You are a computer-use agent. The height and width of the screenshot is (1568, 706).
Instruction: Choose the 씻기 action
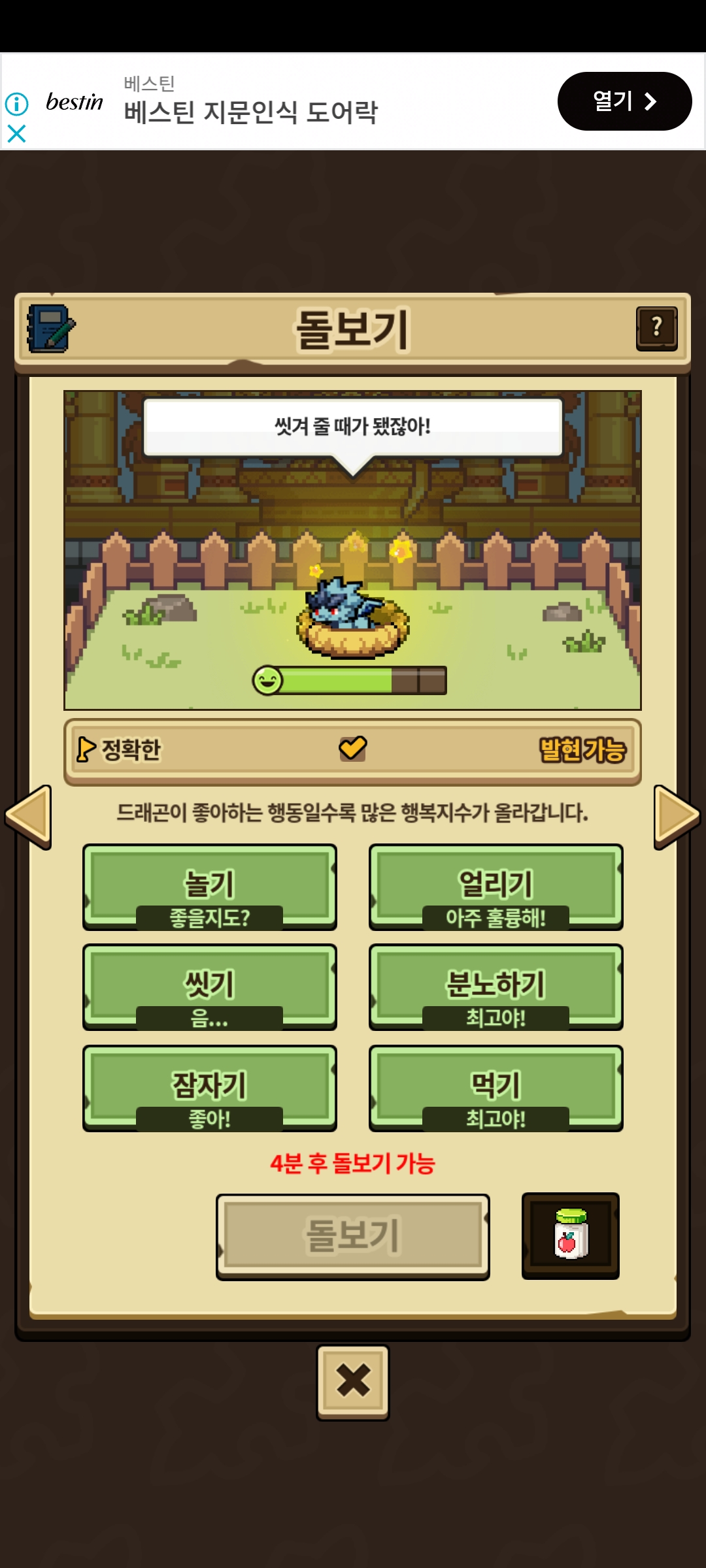pyautogui.click(x=210, y=987)
